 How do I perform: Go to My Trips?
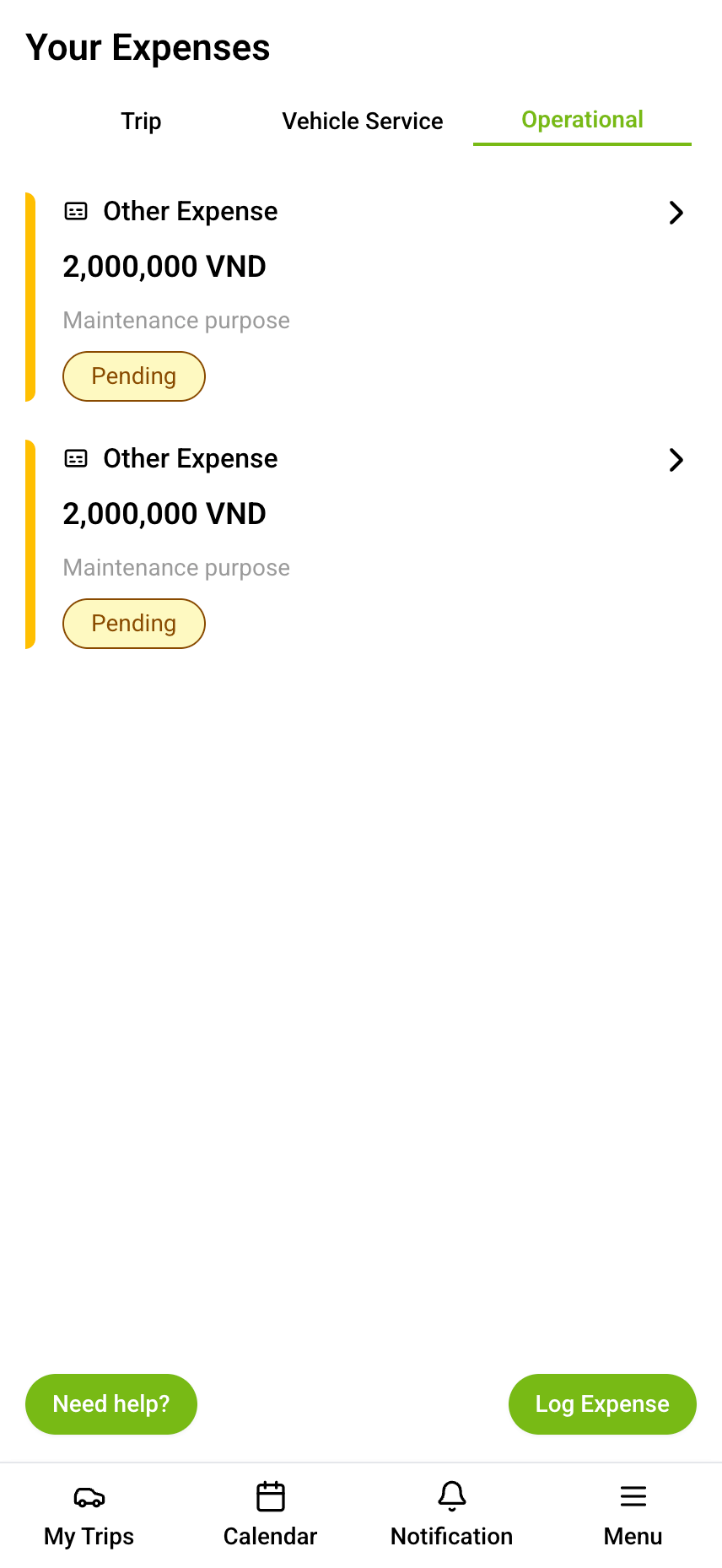coord(89,1515)
